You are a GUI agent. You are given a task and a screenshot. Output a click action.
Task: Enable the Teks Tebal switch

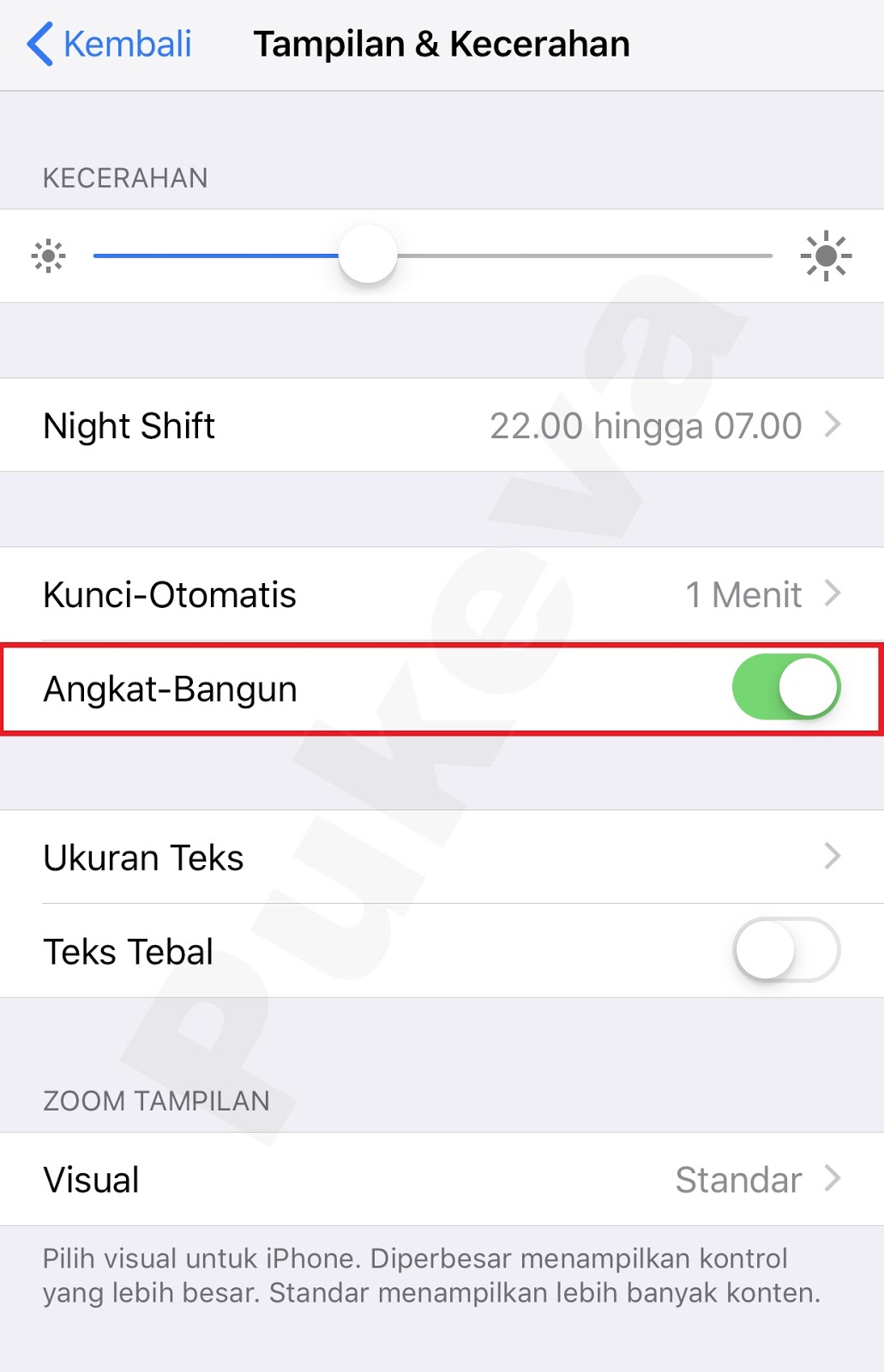785,950
